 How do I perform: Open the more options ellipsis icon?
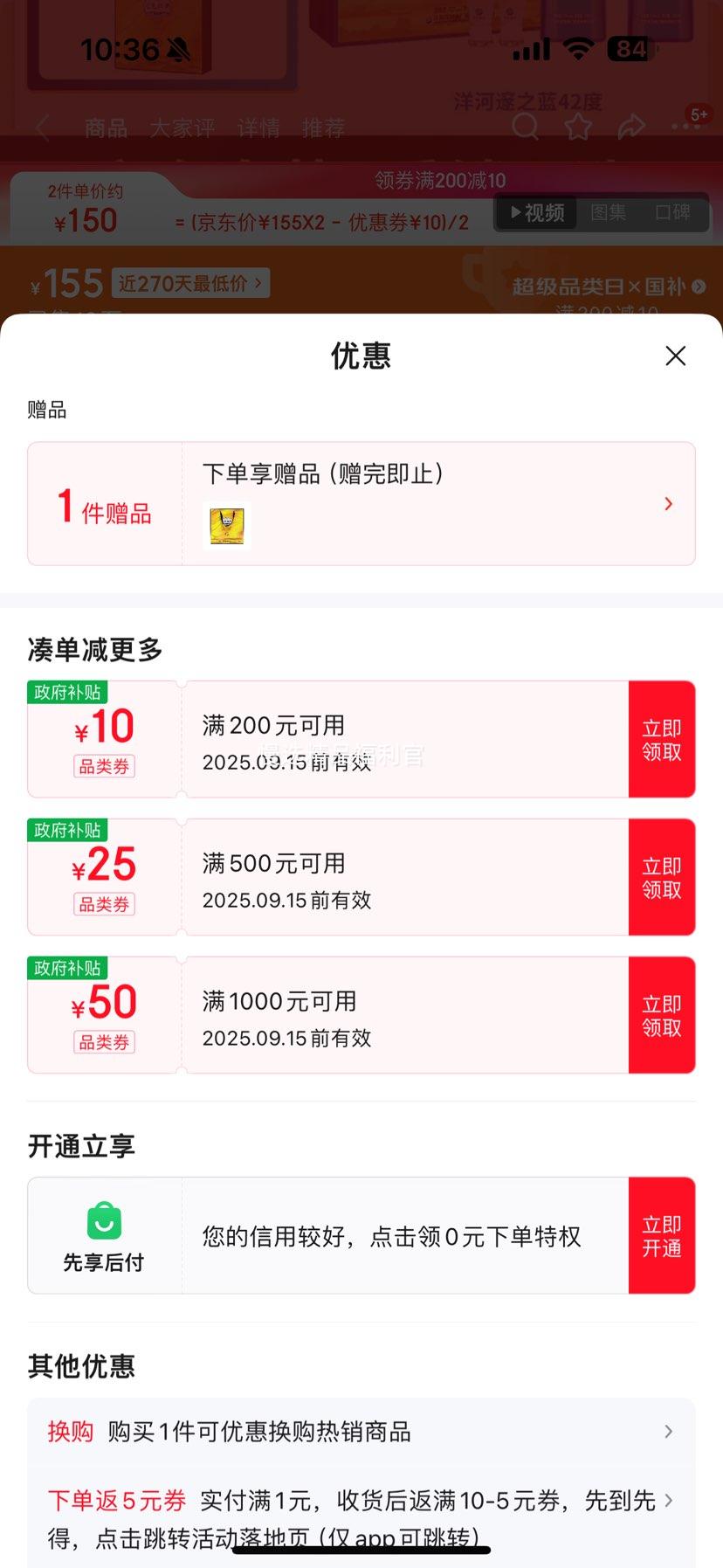point(686,128)
